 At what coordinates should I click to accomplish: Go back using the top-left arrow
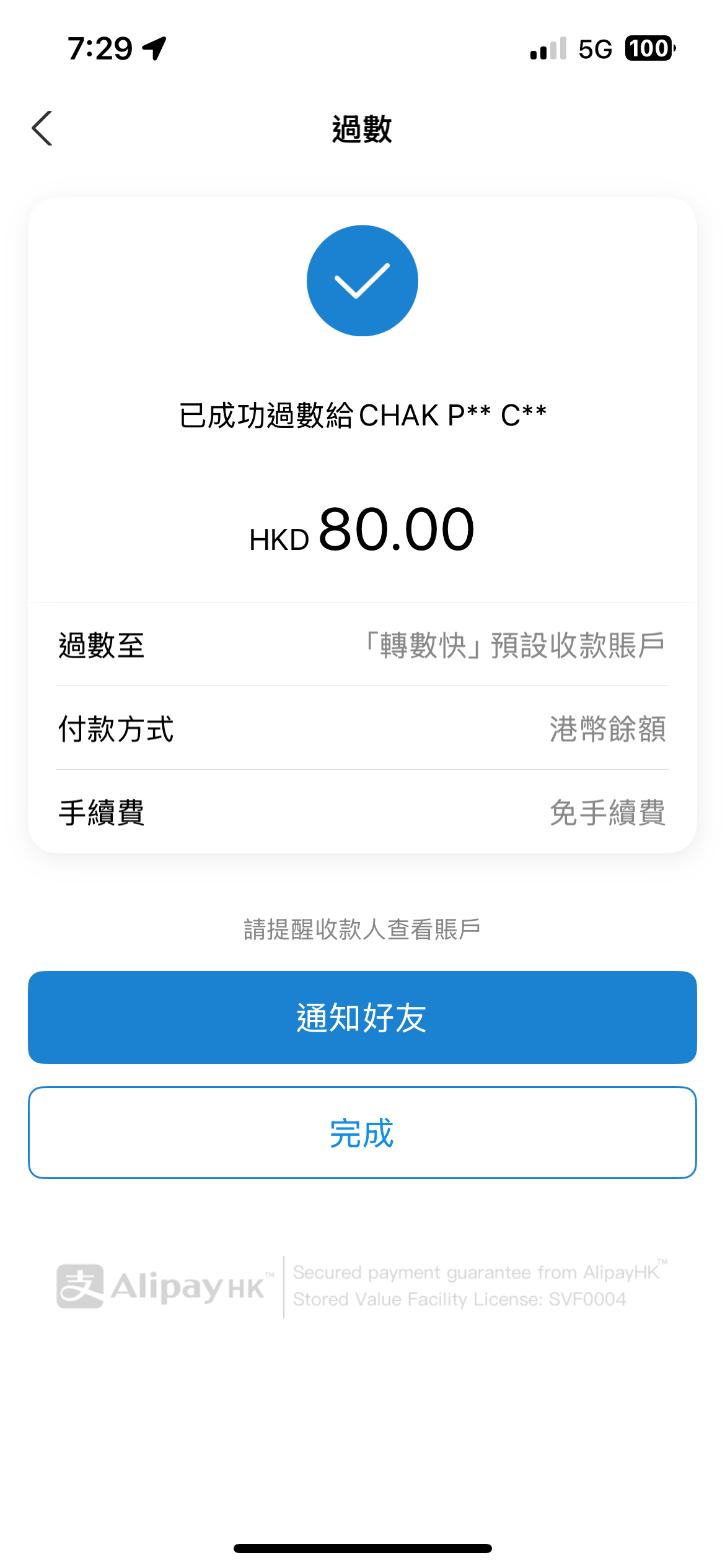click(x=42, y=129)
